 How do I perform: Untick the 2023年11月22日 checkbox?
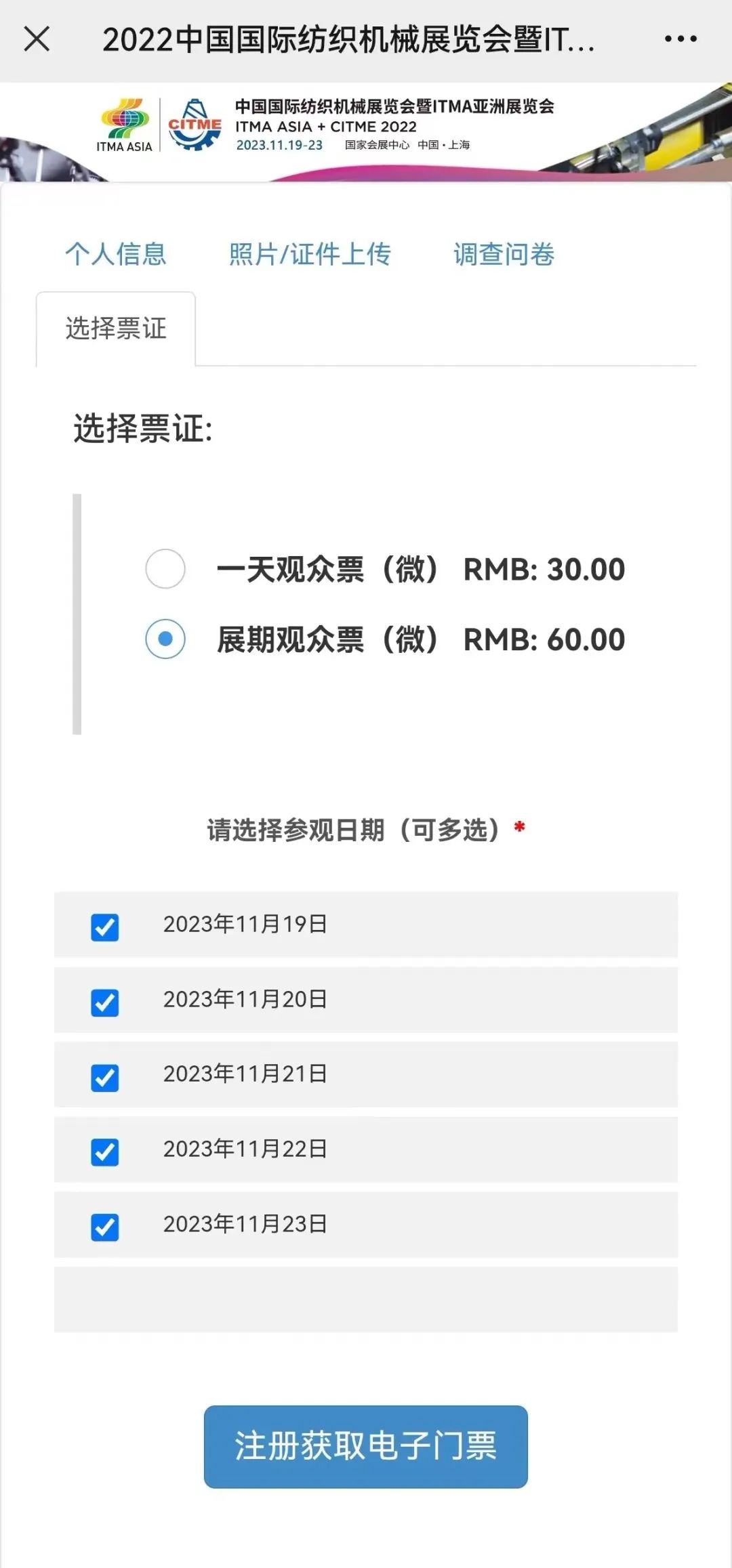[x=105, y=1152]
